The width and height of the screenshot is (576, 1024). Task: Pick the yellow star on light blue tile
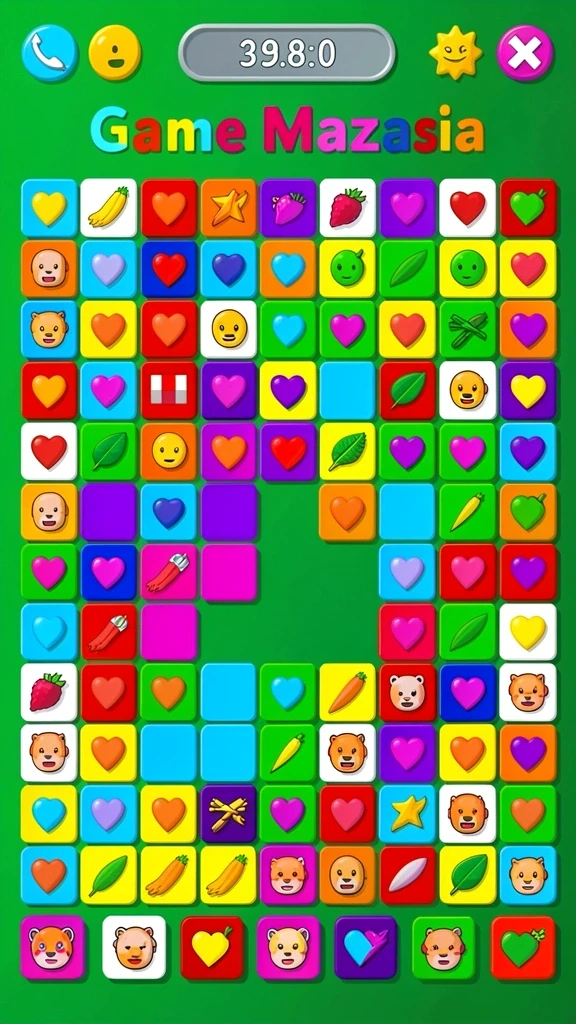click(x=408, y=814)
